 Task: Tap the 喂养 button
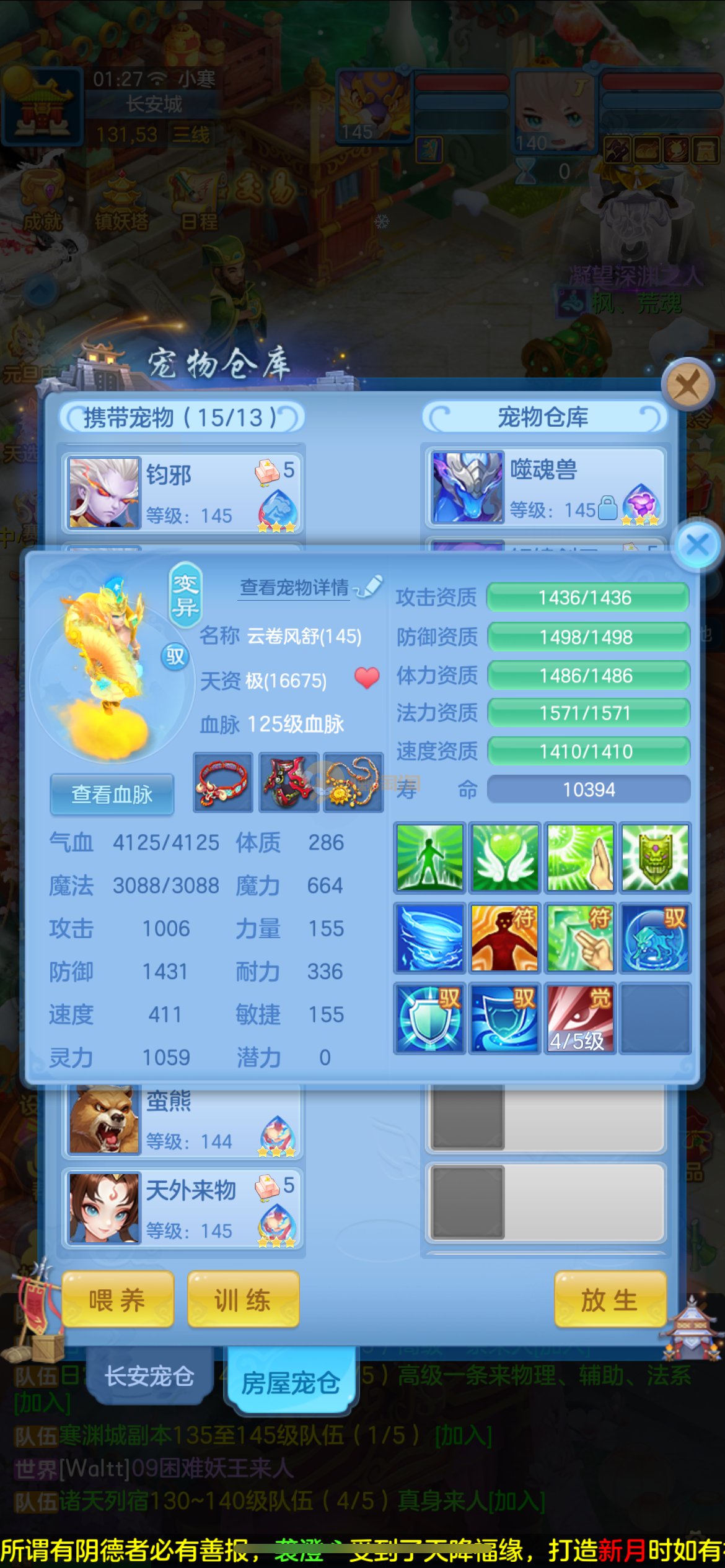118,1299
